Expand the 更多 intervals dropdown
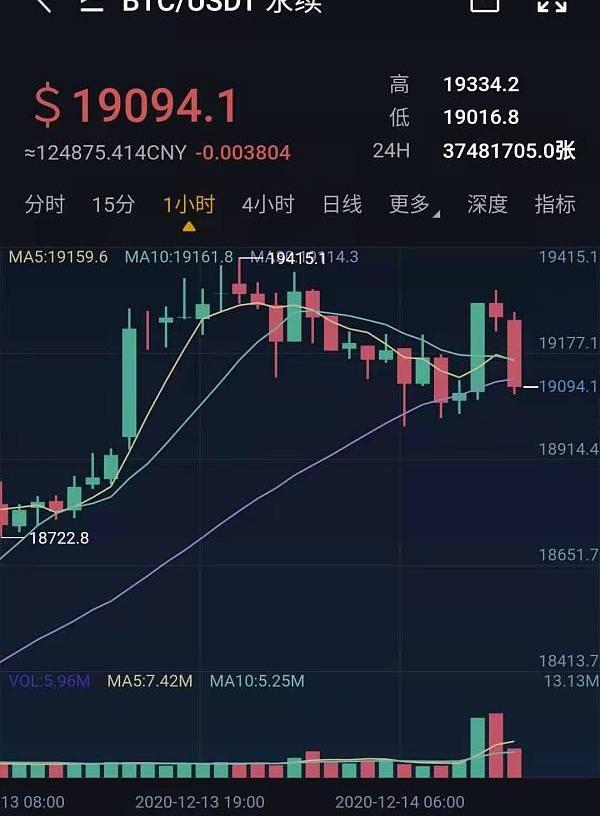 pyautogui.click(x=411, y=205)
